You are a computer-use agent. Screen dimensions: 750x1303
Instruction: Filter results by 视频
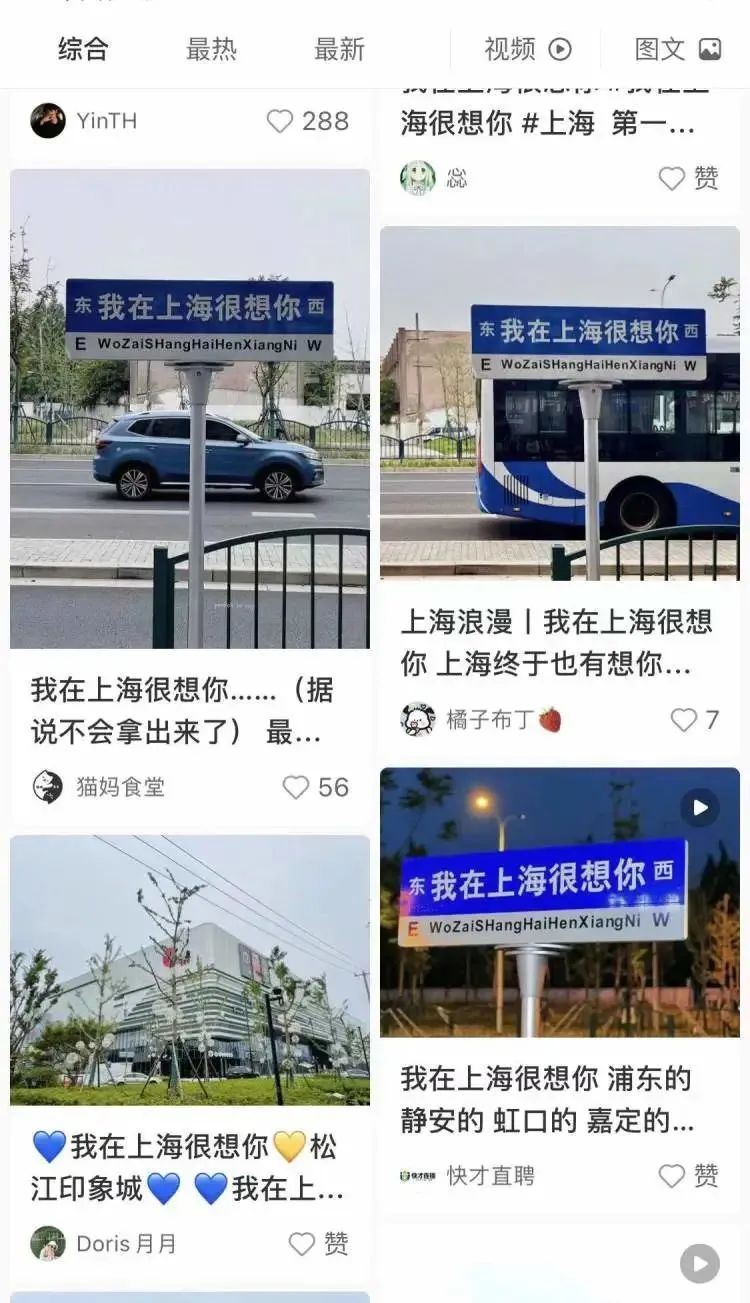pyautogui.click(x=527, y=49)
